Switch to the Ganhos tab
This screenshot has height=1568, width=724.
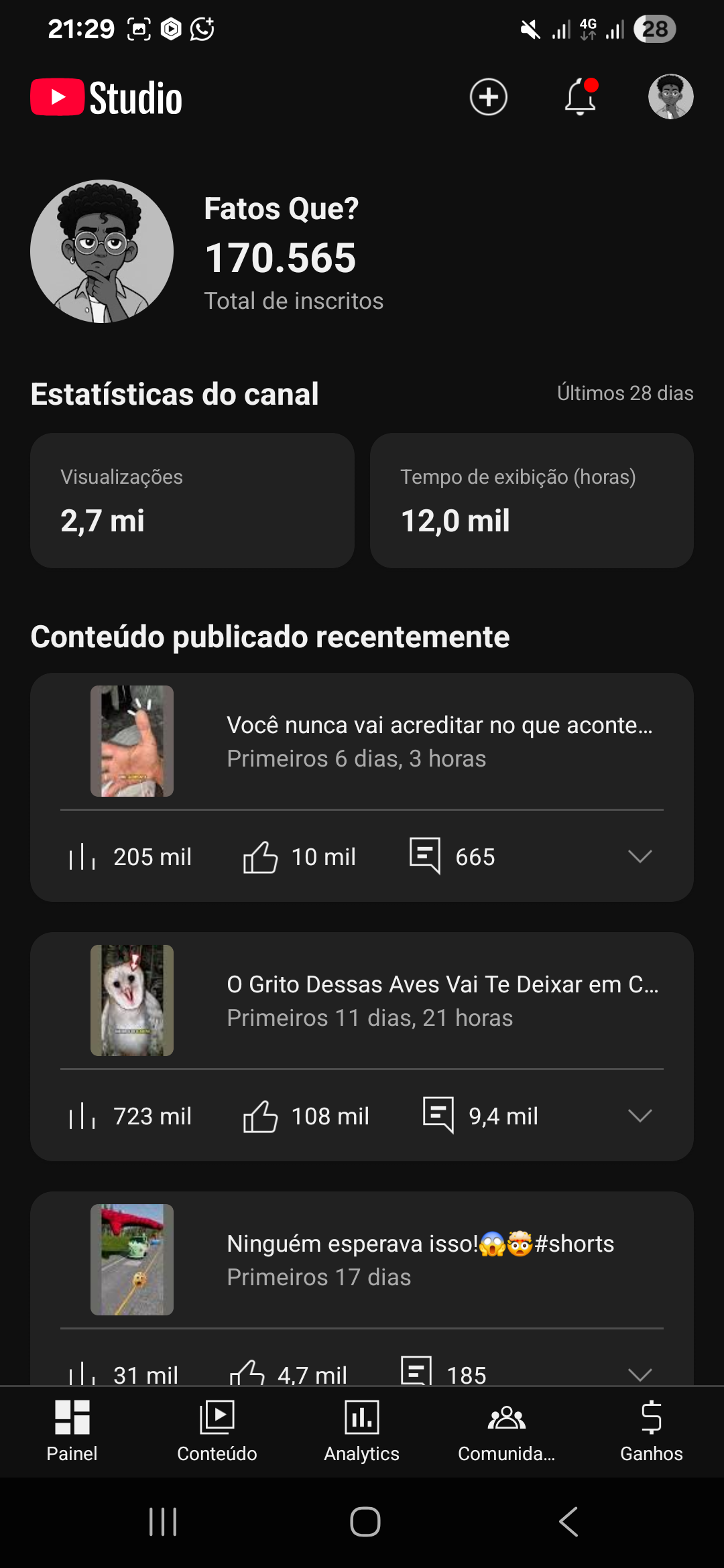(x=652, y=1431)
